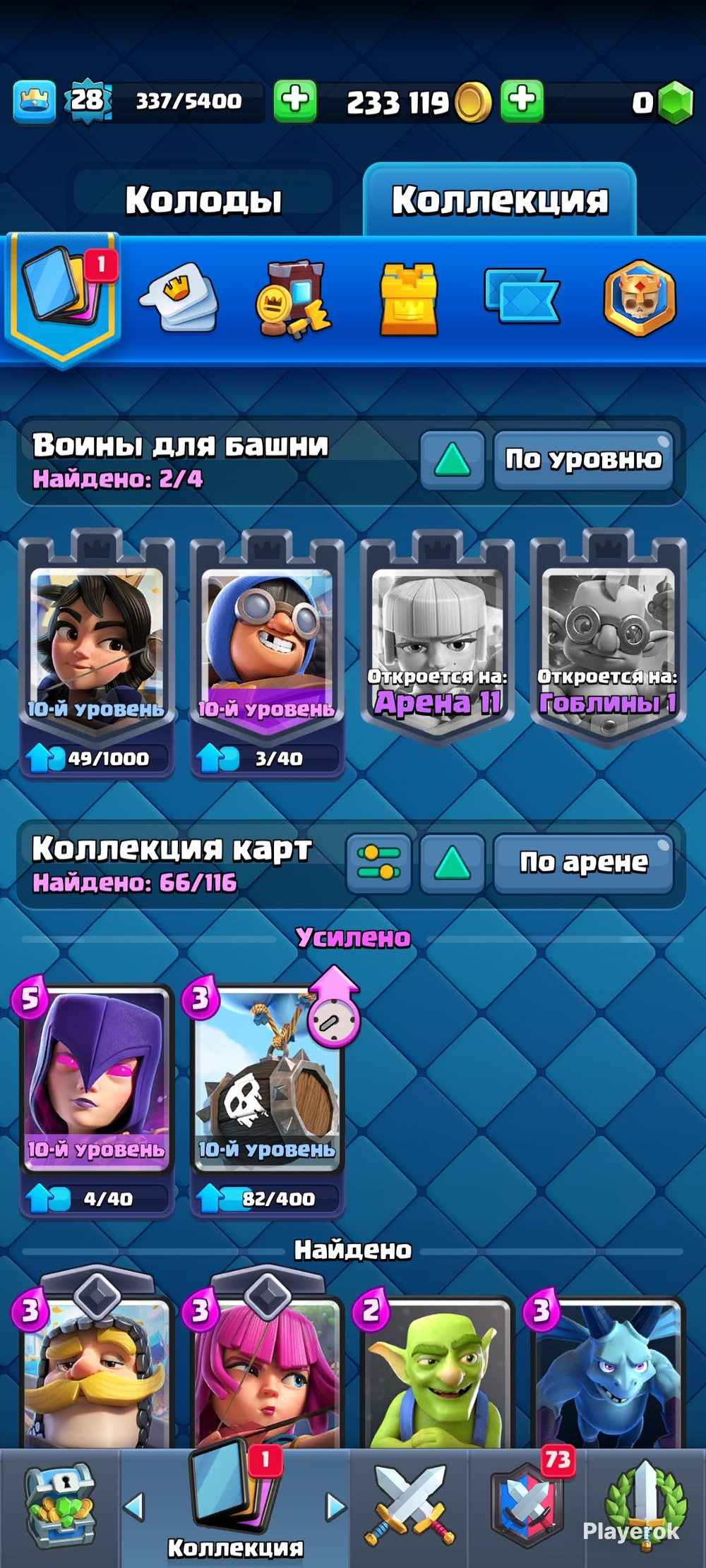Image resolution: width=706 pixels, height=1568 pixels.
Task: Open the Witch card at level 10
Action: [x=97, y=1076]
